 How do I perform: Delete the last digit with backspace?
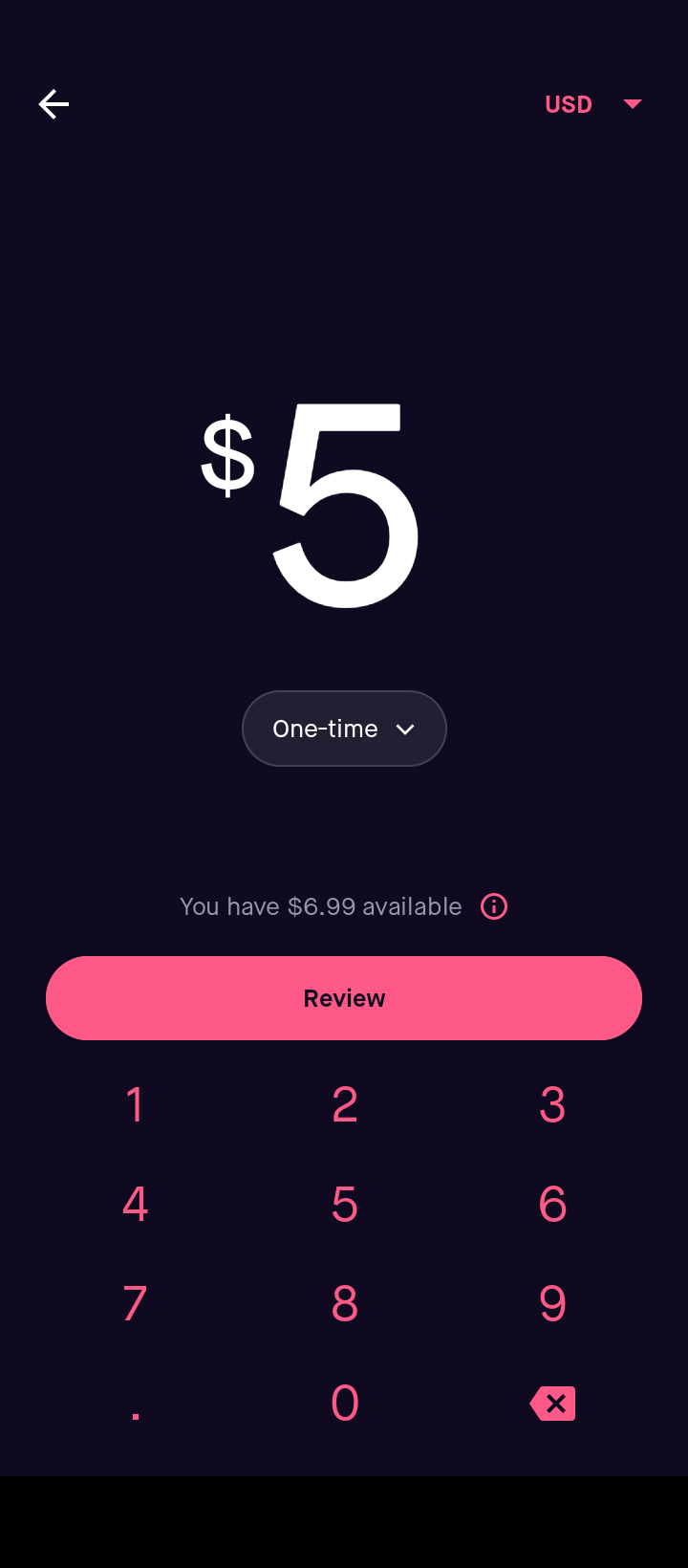tap(552, 1404)
